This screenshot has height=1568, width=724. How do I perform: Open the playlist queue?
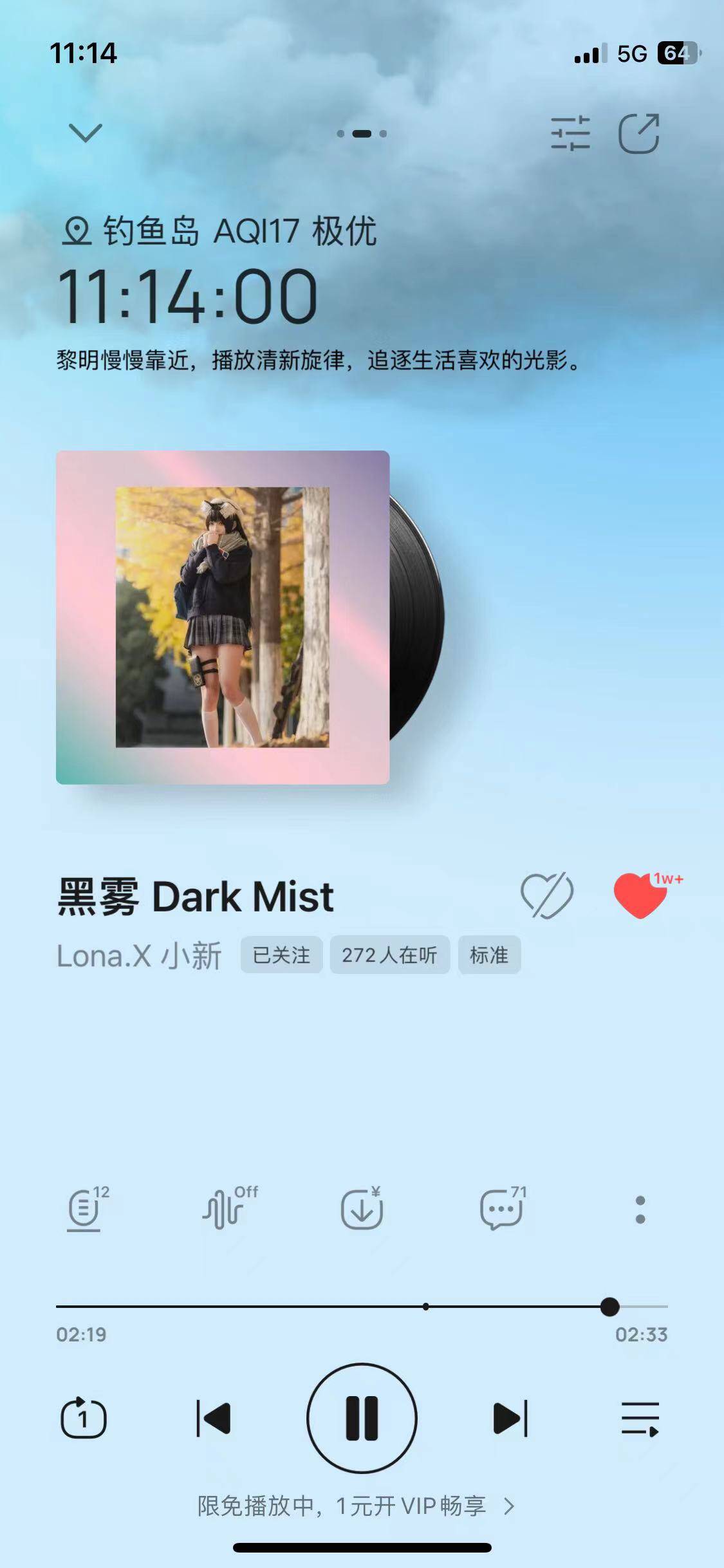pos(640,1418)
